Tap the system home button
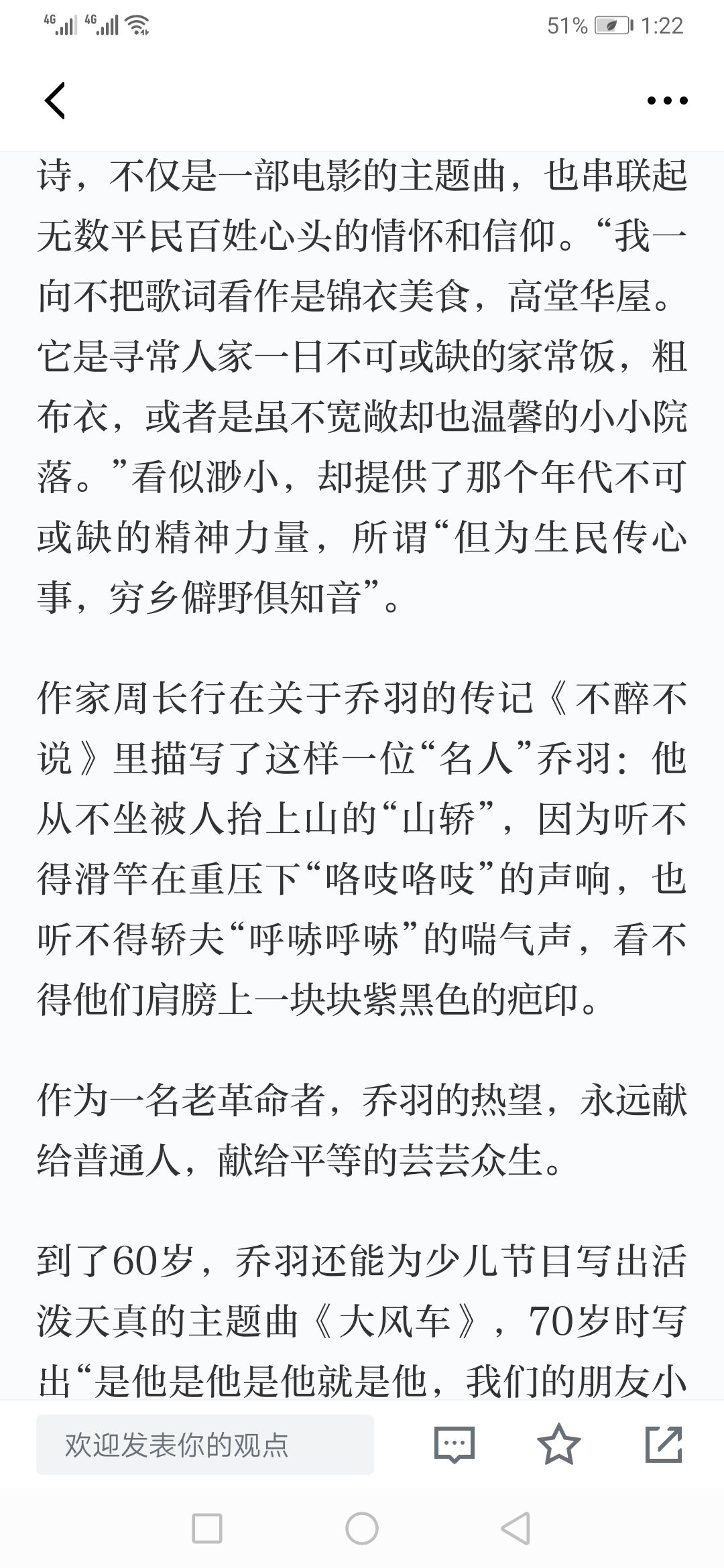724x1568 pixels. point(362,1528)
